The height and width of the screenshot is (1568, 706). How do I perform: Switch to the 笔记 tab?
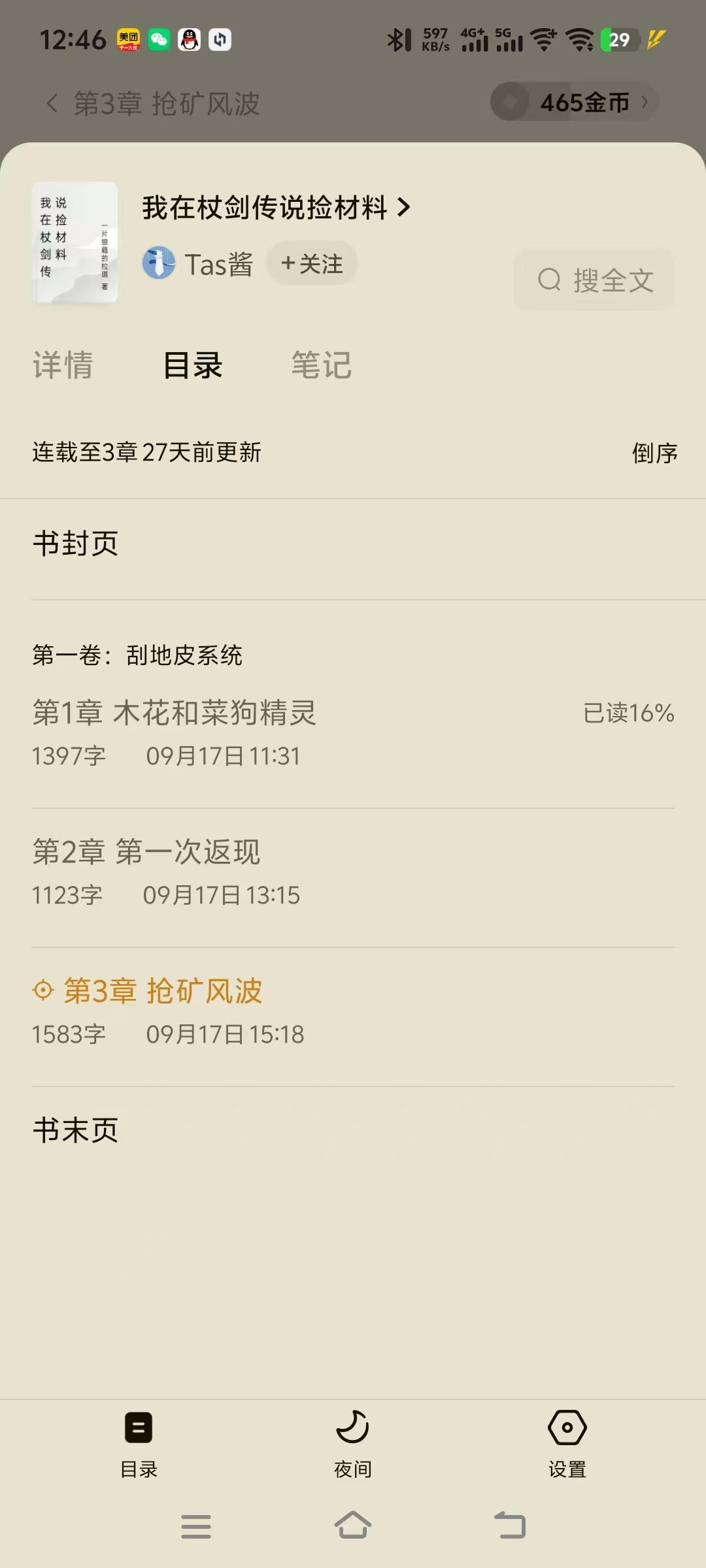322,365
